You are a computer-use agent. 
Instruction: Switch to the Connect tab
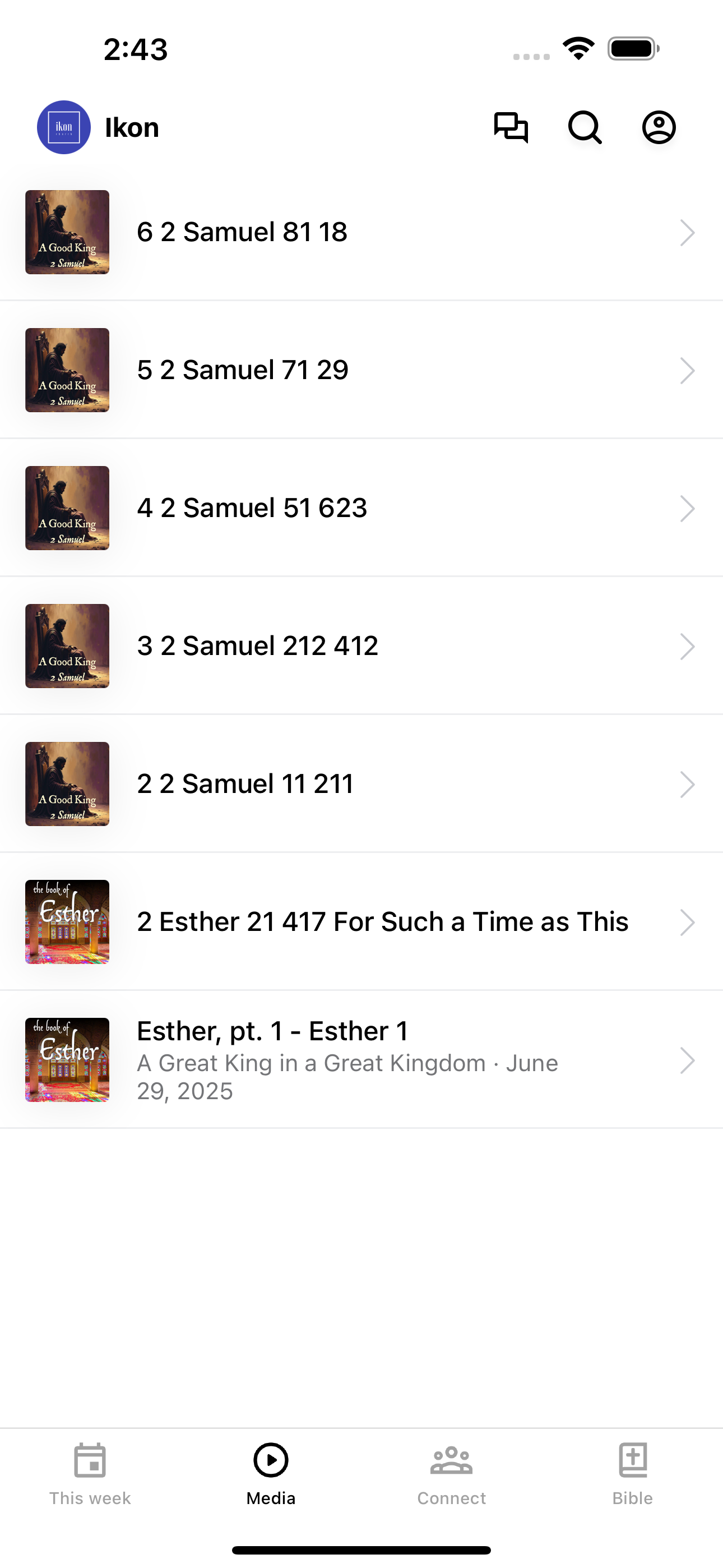coord(452,1474)
